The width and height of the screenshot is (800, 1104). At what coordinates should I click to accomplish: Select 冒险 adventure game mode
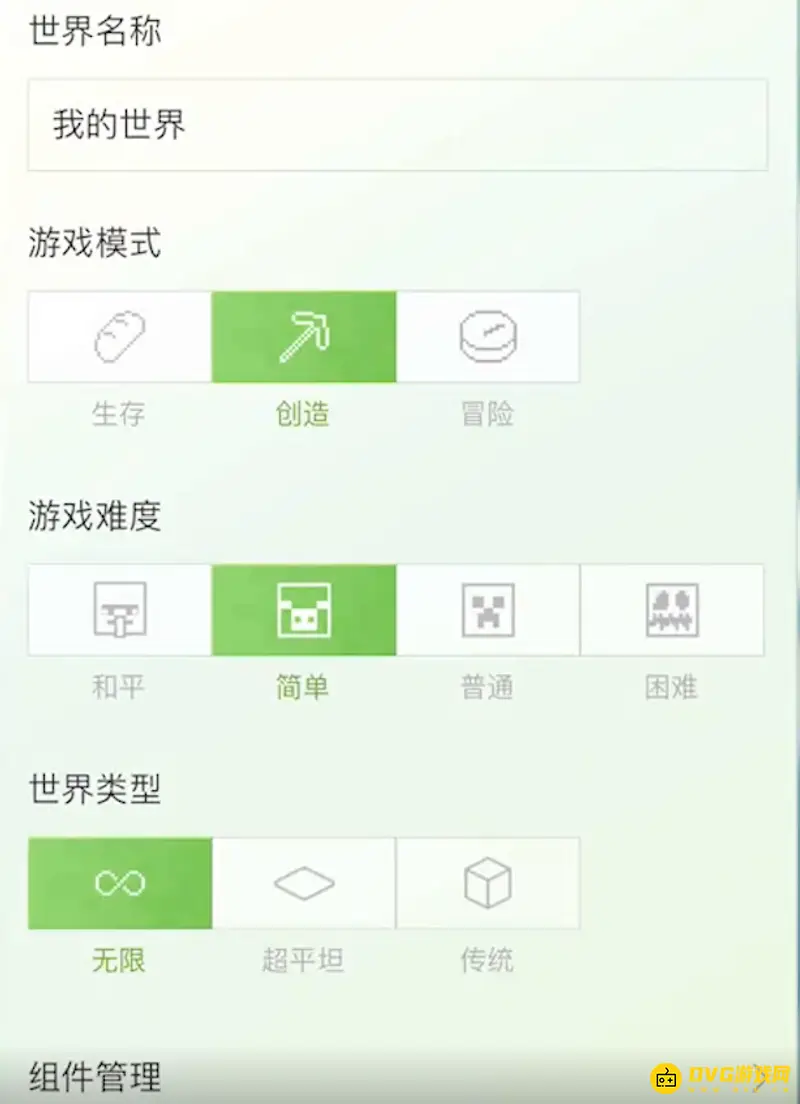tap(488, 337)
